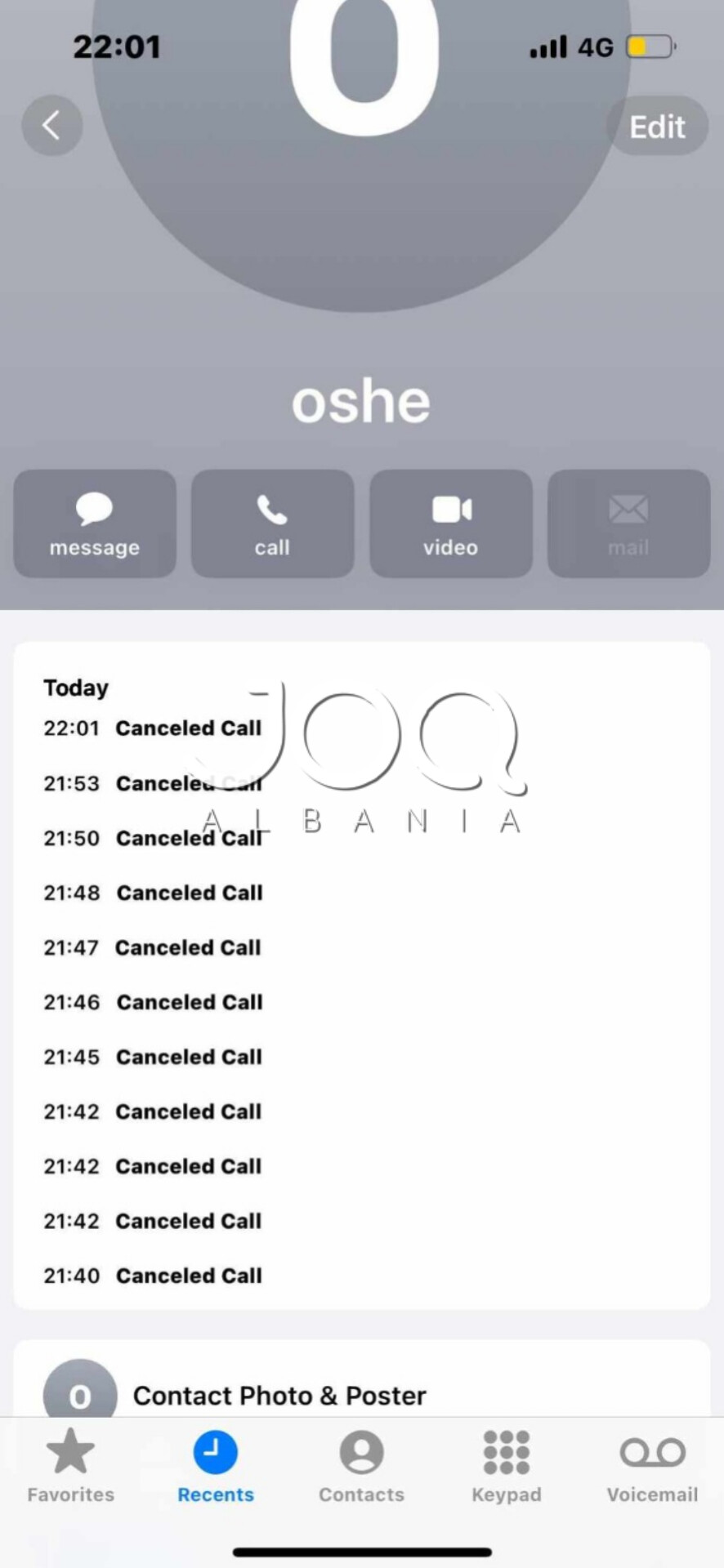Open the Recents tab
The height and width of the screenshot is (1568, 724).
[x=216, y=1467]
